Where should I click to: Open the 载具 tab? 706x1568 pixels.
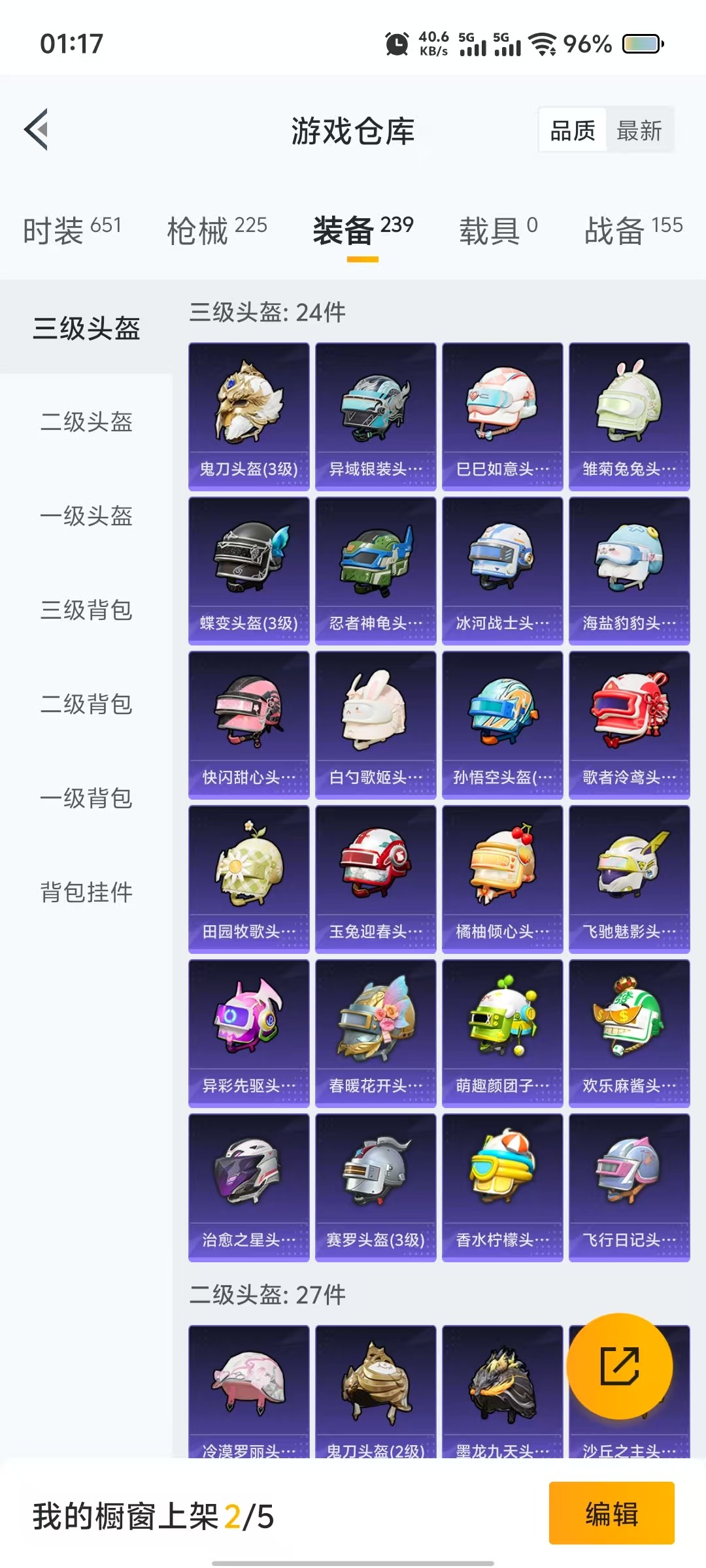498,230
